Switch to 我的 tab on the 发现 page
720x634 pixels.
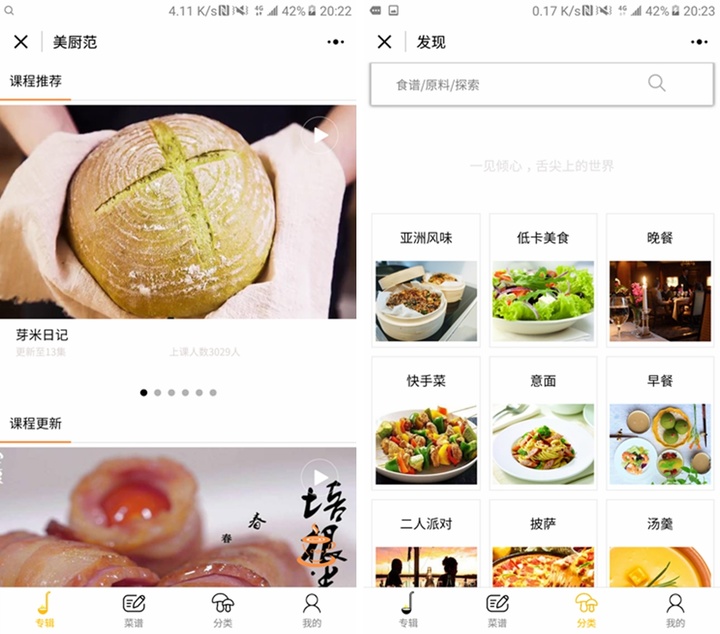click(675, 609)
